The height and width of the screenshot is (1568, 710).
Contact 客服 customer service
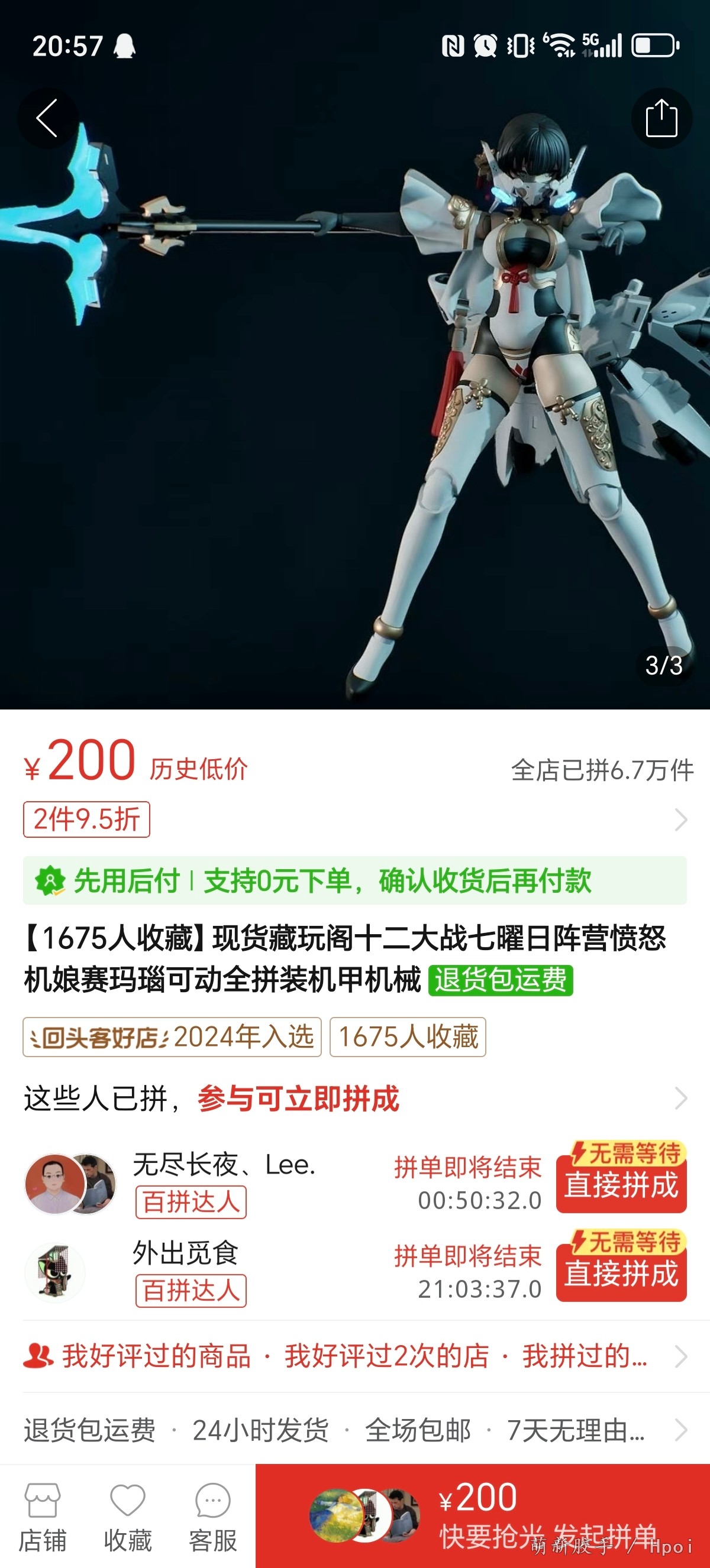pyautogui.click(x=213, y=1517)
